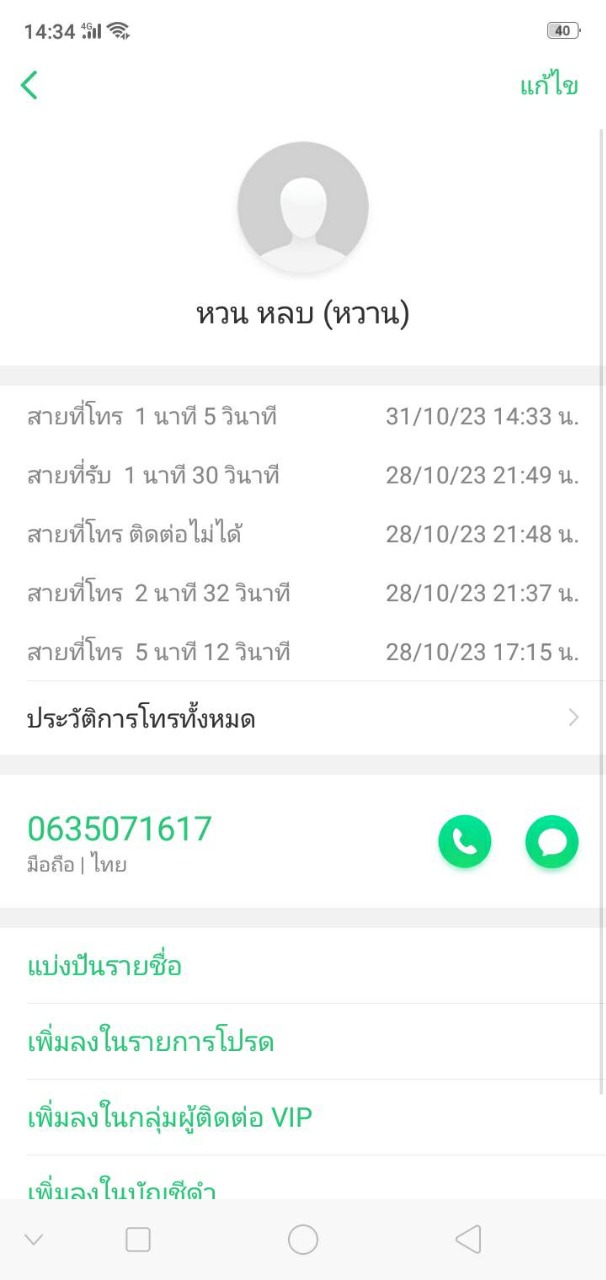
Task: Open ประวัติการโทรทั้งหมด call history
Action: (302, 718)
